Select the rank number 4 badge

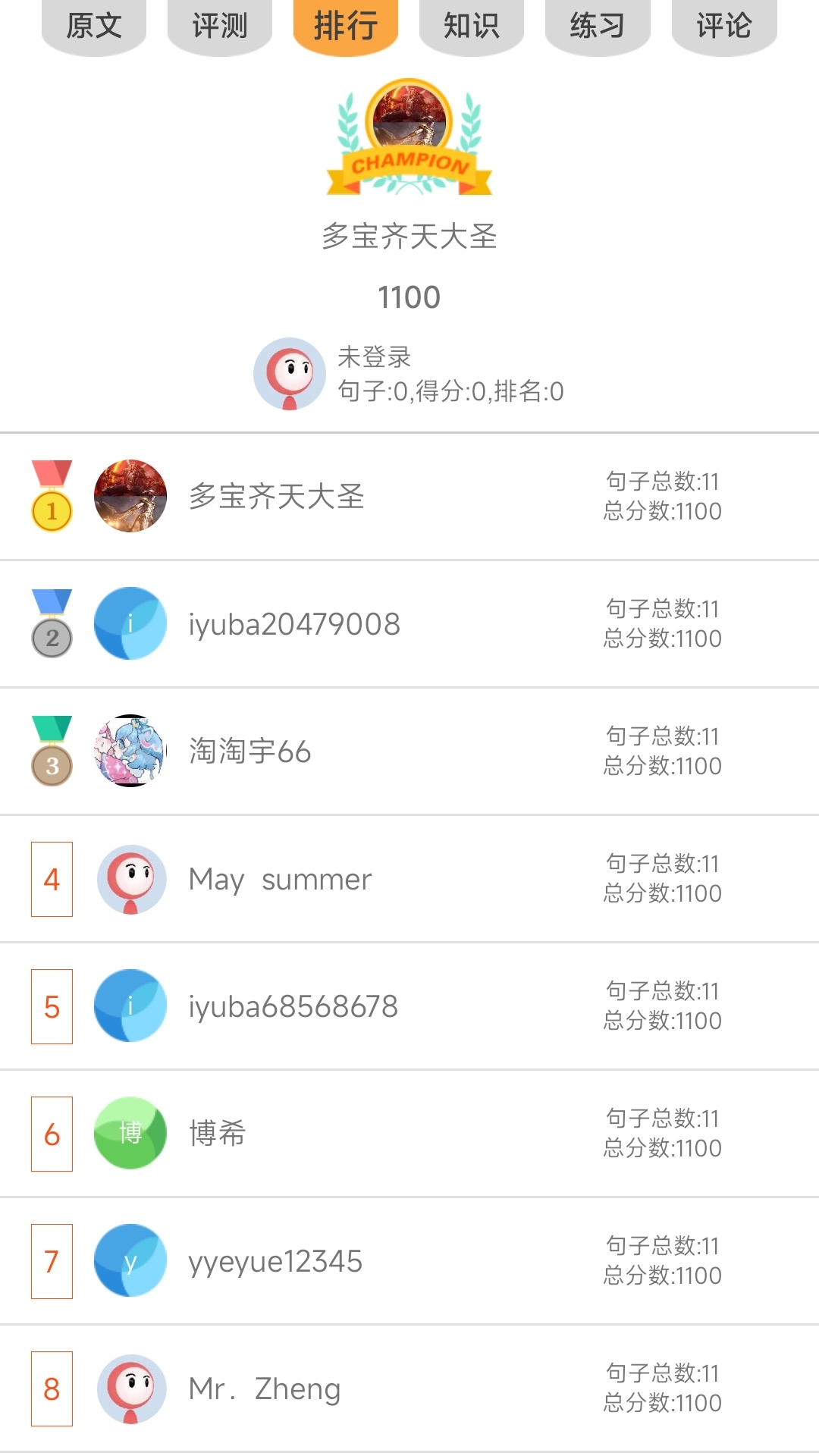[x=50, y=879]
